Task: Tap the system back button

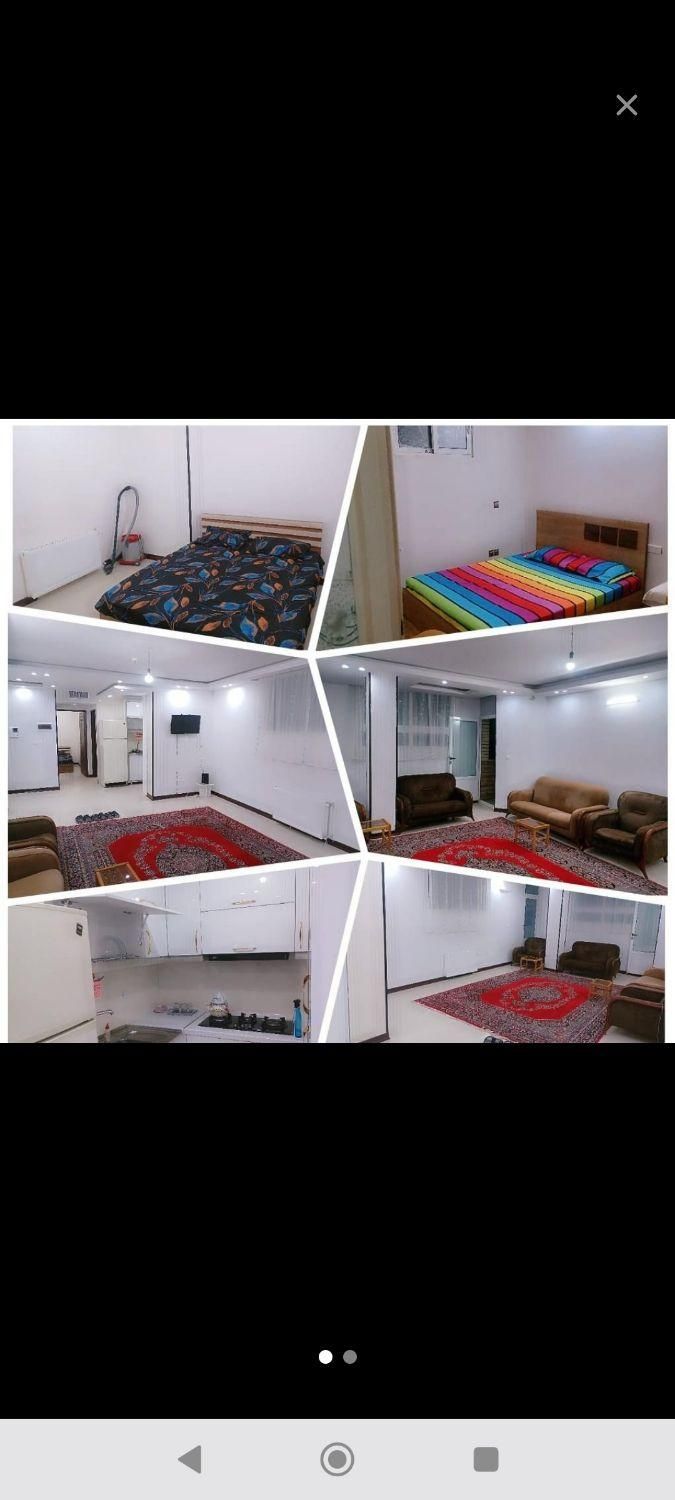Action: [x=189, y=1459]
